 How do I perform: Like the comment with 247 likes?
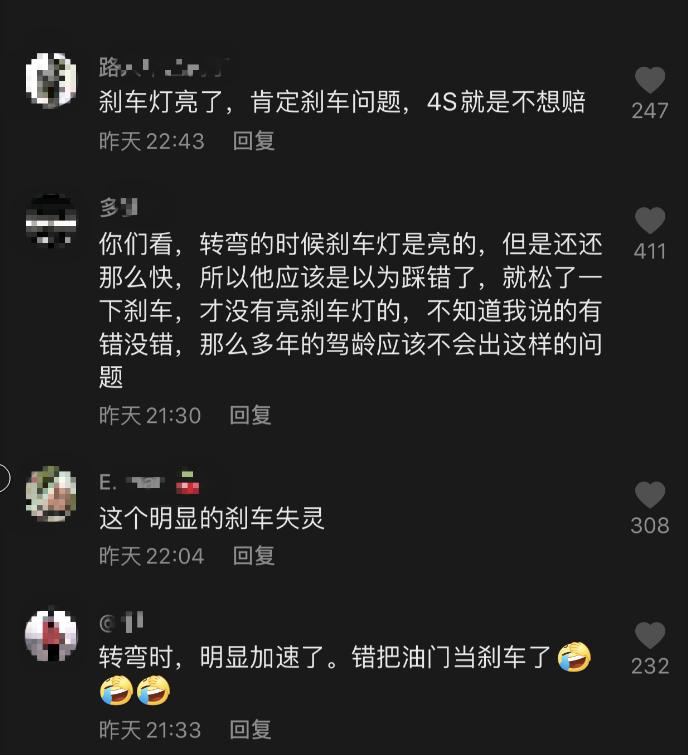[650, 81]
